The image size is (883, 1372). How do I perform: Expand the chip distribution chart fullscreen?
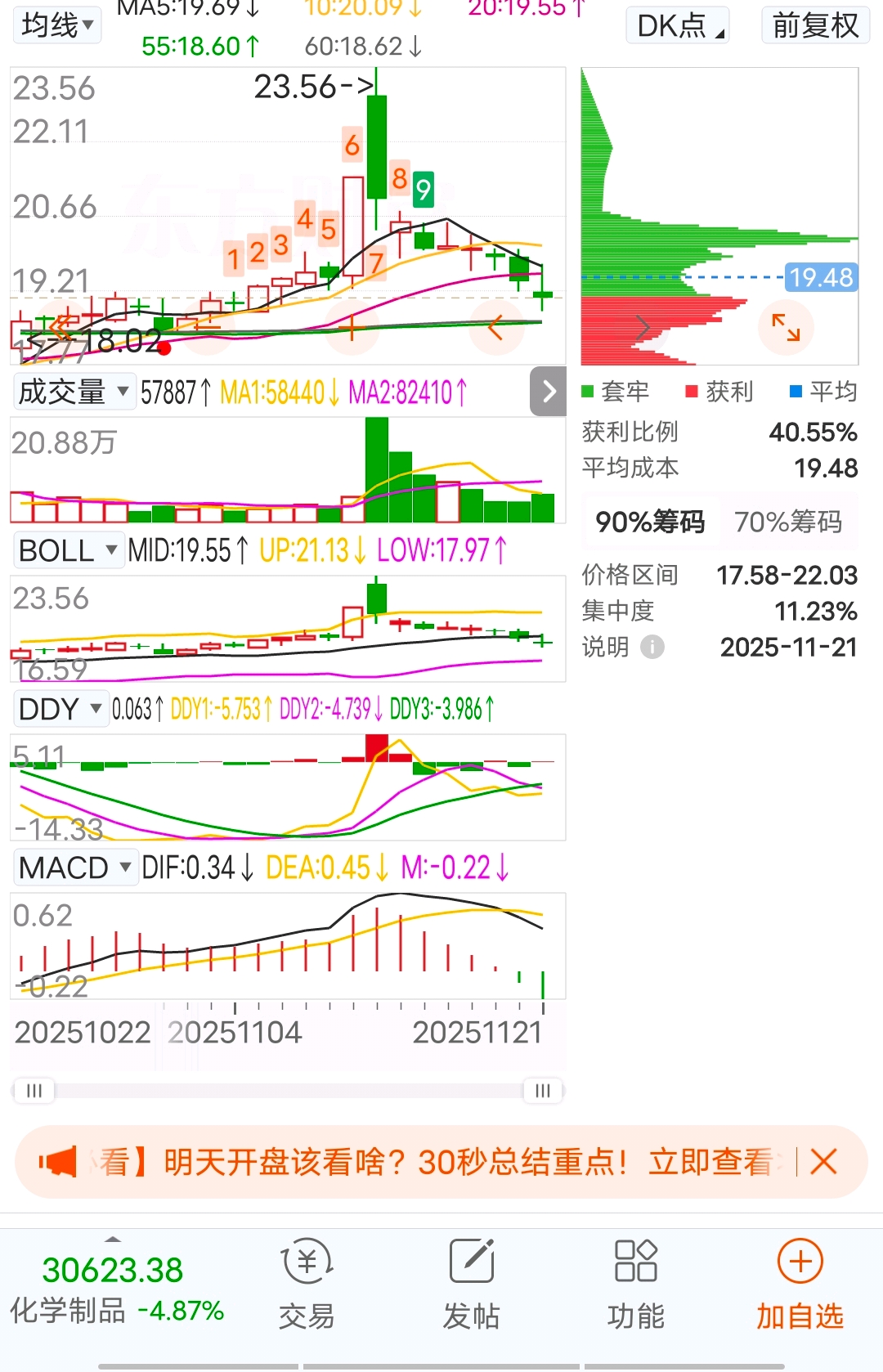pyautogui.click(x=786, y=328)
